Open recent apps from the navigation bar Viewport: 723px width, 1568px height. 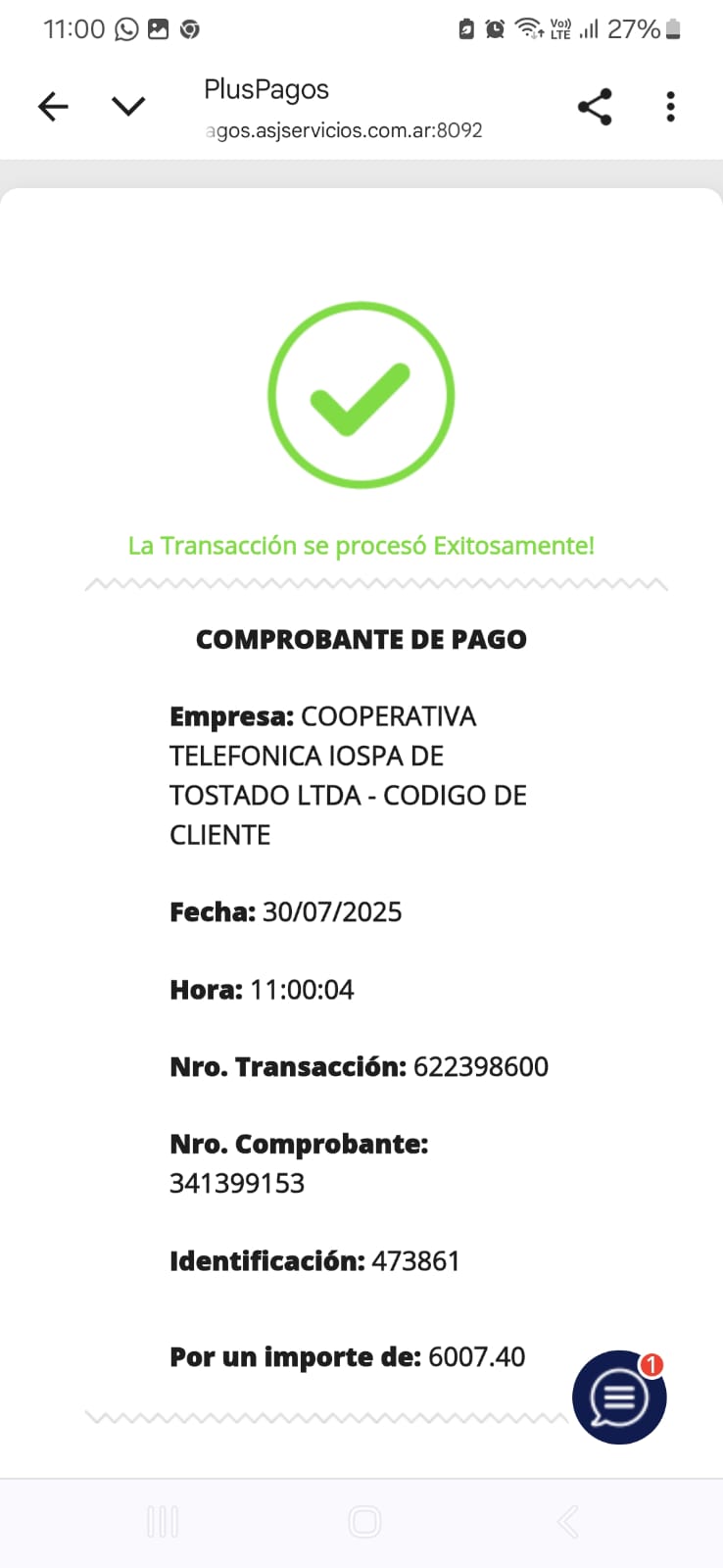tap(163, 1522)
